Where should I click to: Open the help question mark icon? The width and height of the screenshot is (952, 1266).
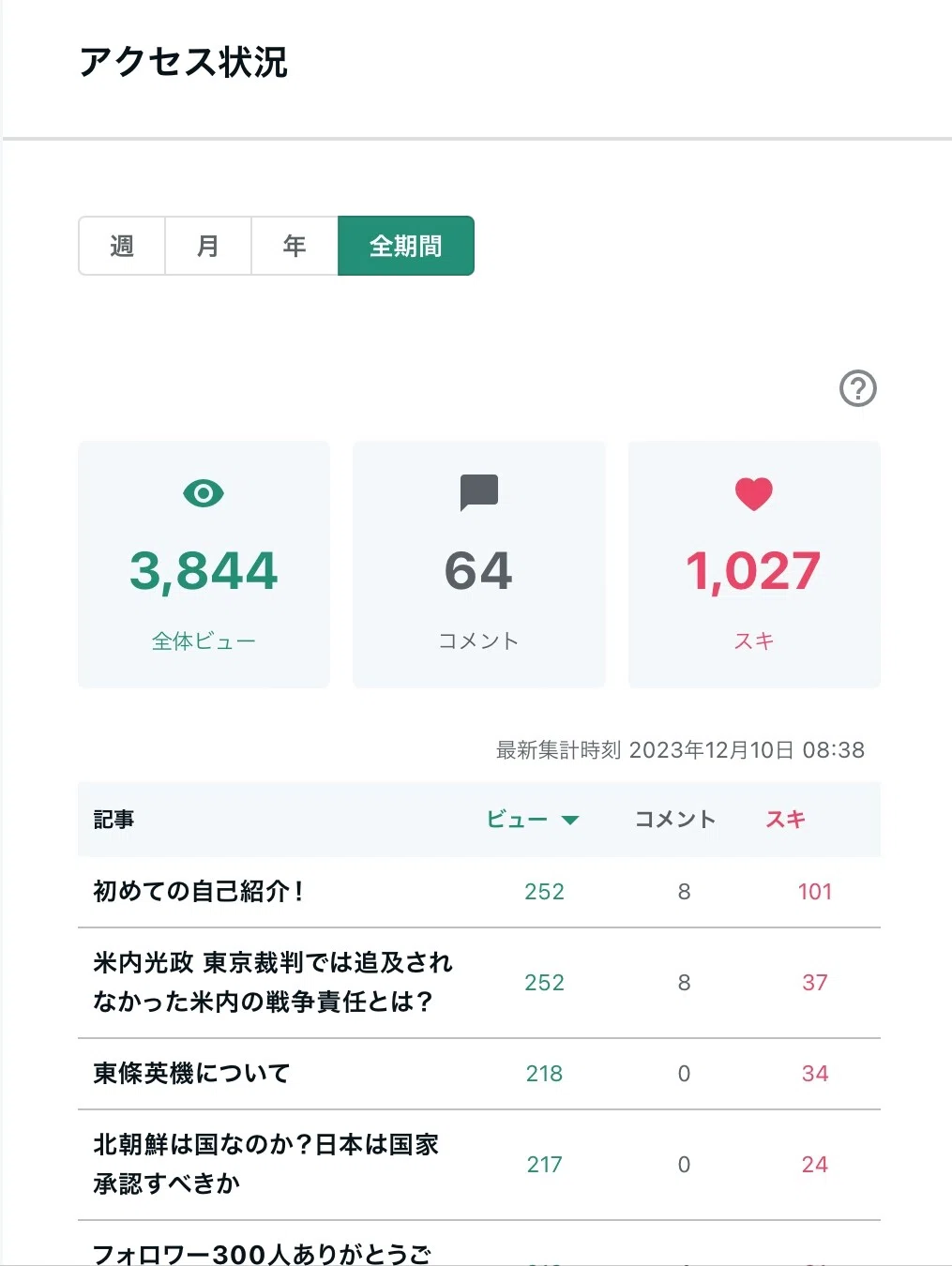tap(857, 388)
